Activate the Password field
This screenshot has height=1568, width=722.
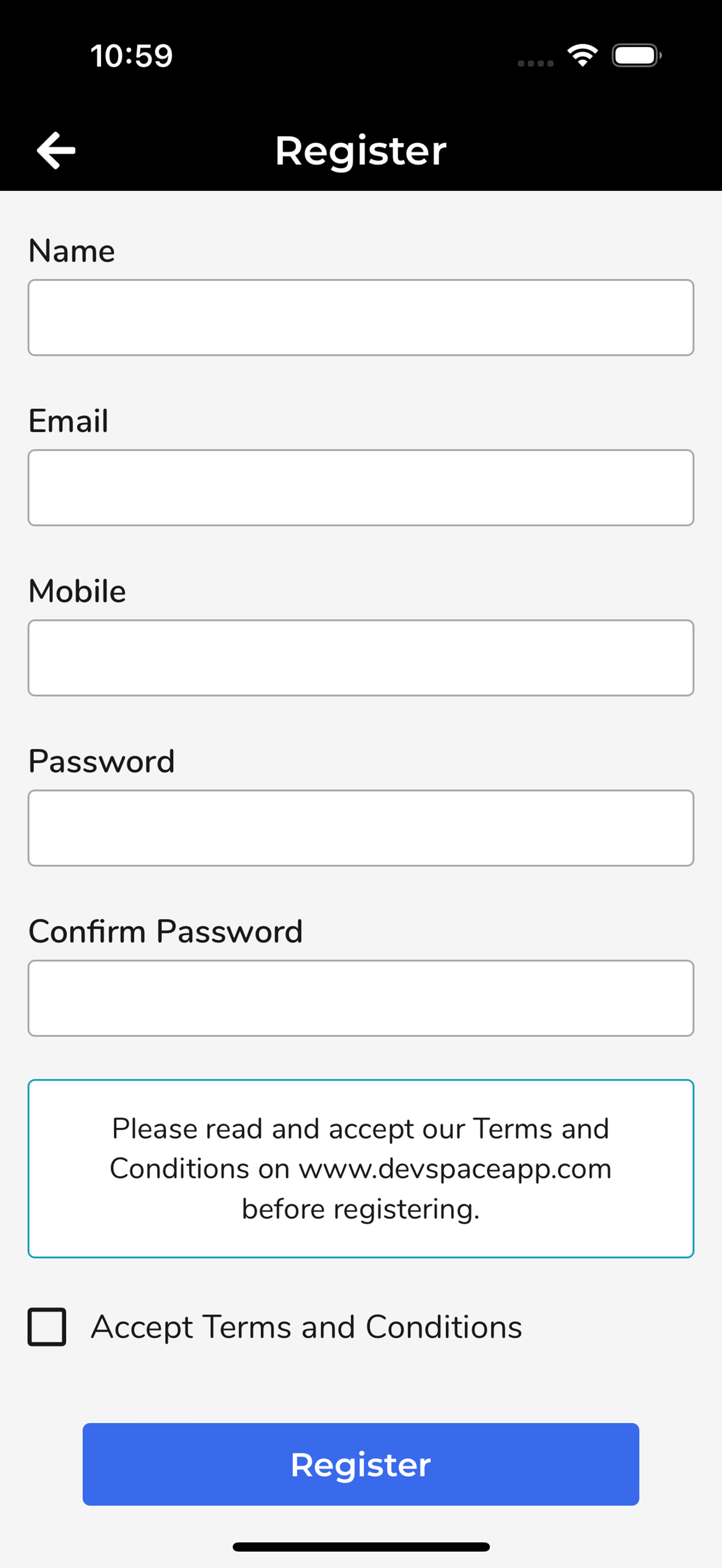[x=361, y=828]
